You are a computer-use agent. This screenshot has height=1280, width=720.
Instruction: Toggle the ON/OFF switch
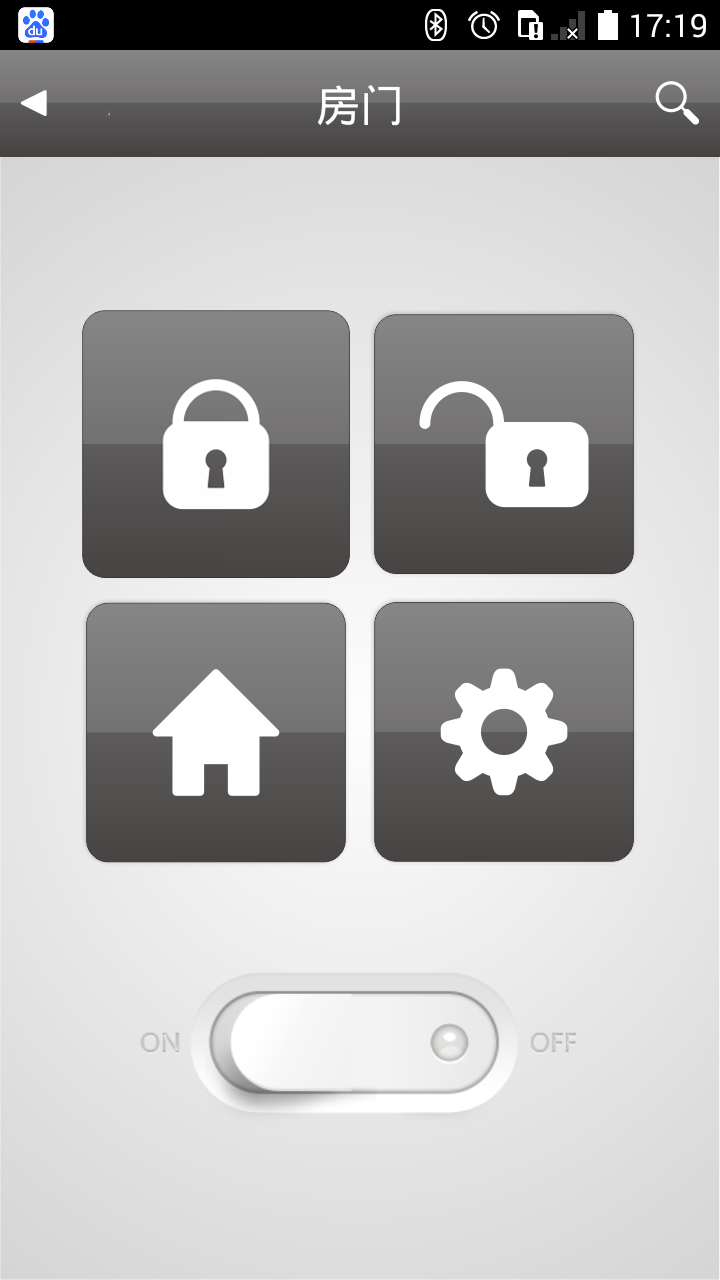coord(354,1043)
